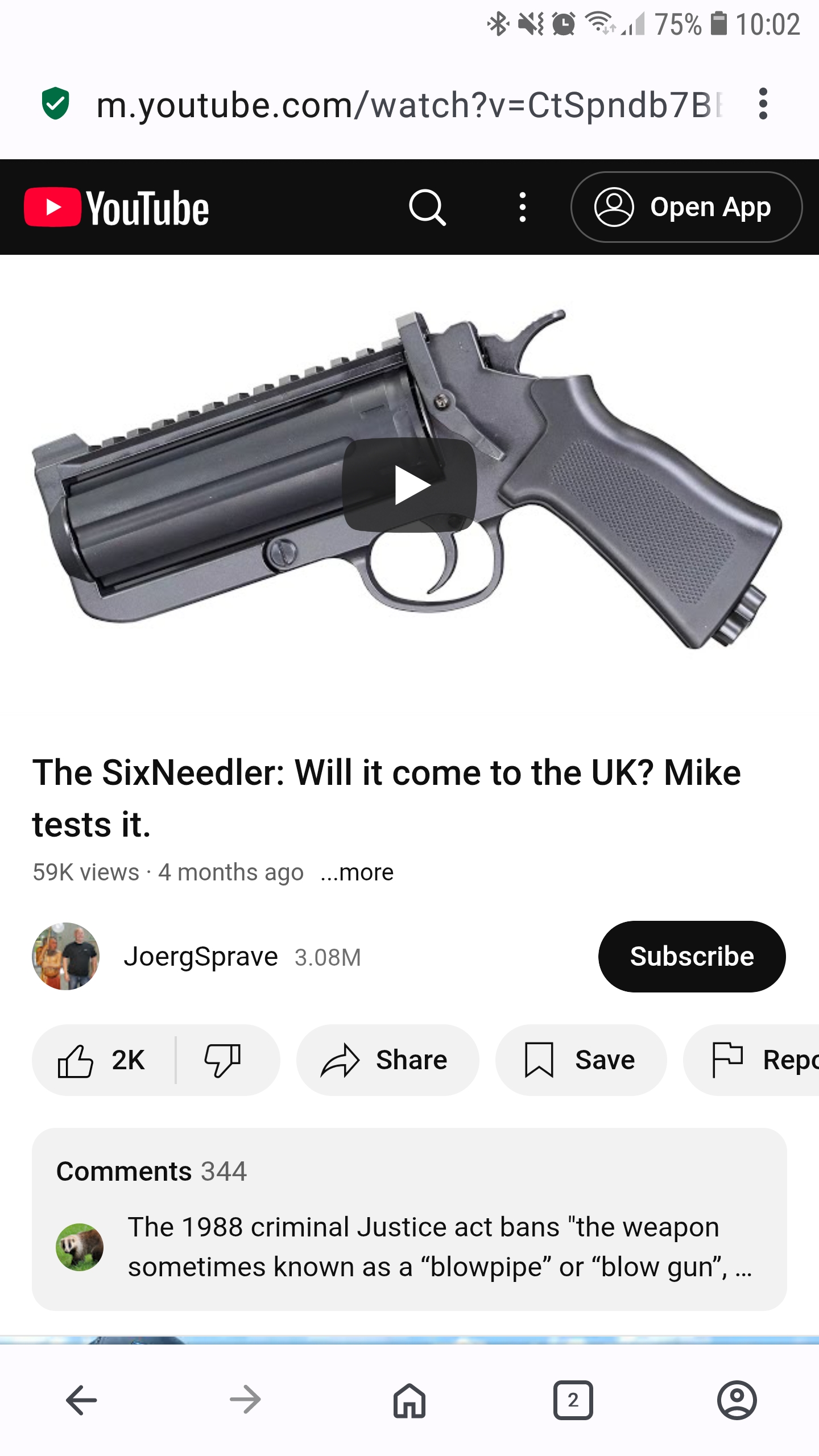The height and width of the screenshot is (1456, 819).
Task: Open the Comments section
Action: click(409, 1219)
